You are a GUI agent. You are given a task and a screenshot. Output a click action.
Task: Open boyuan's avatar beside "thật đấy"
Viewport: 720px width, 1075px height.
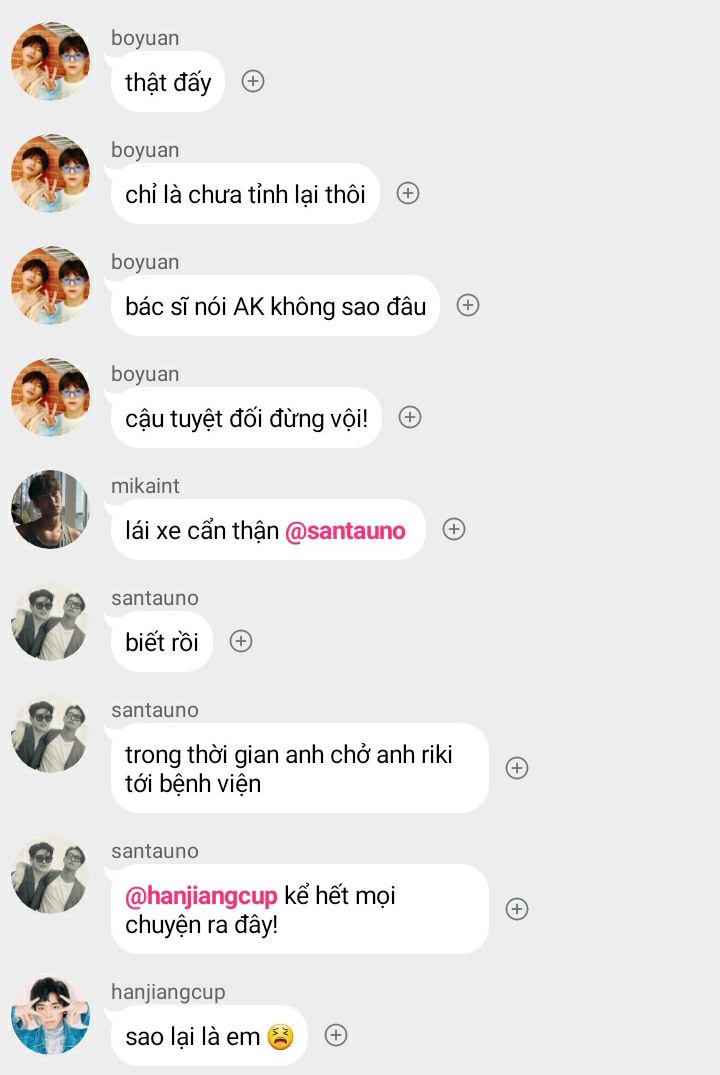pos(50,62)
